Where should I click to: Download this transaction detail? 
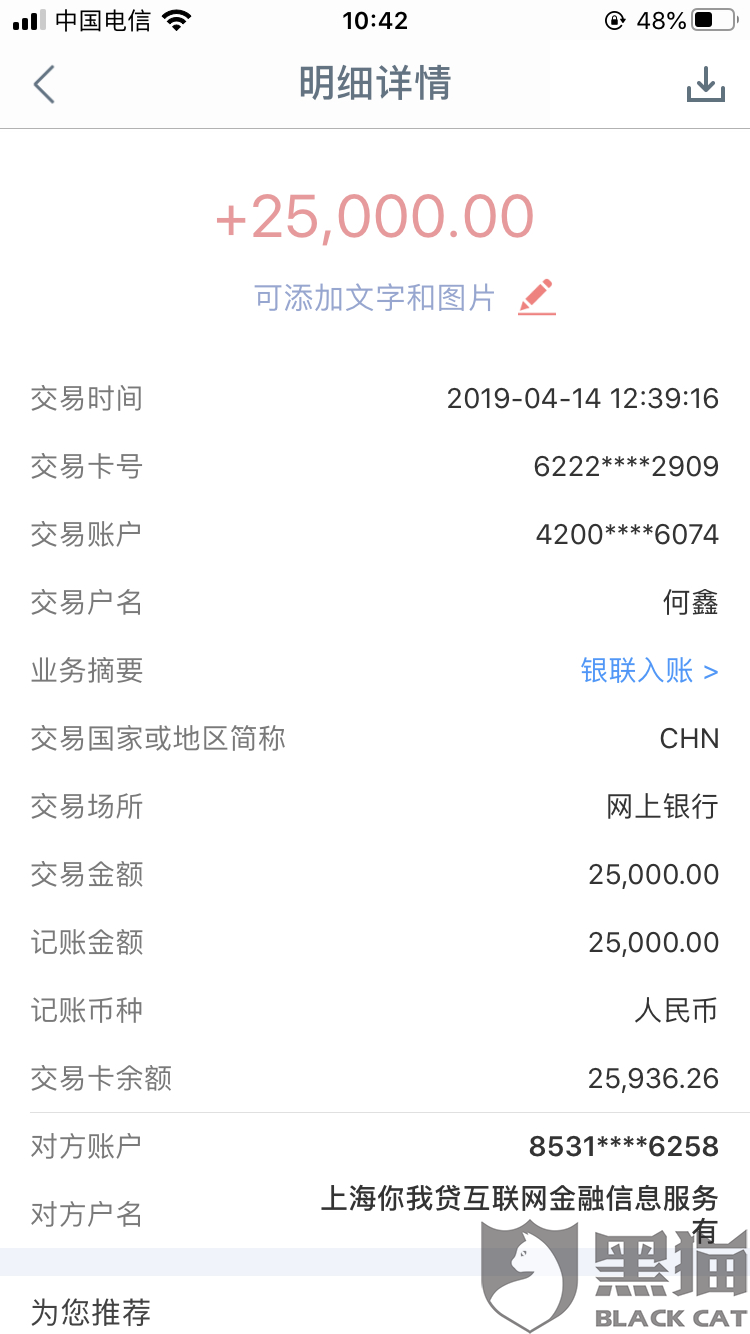point(705,85)
